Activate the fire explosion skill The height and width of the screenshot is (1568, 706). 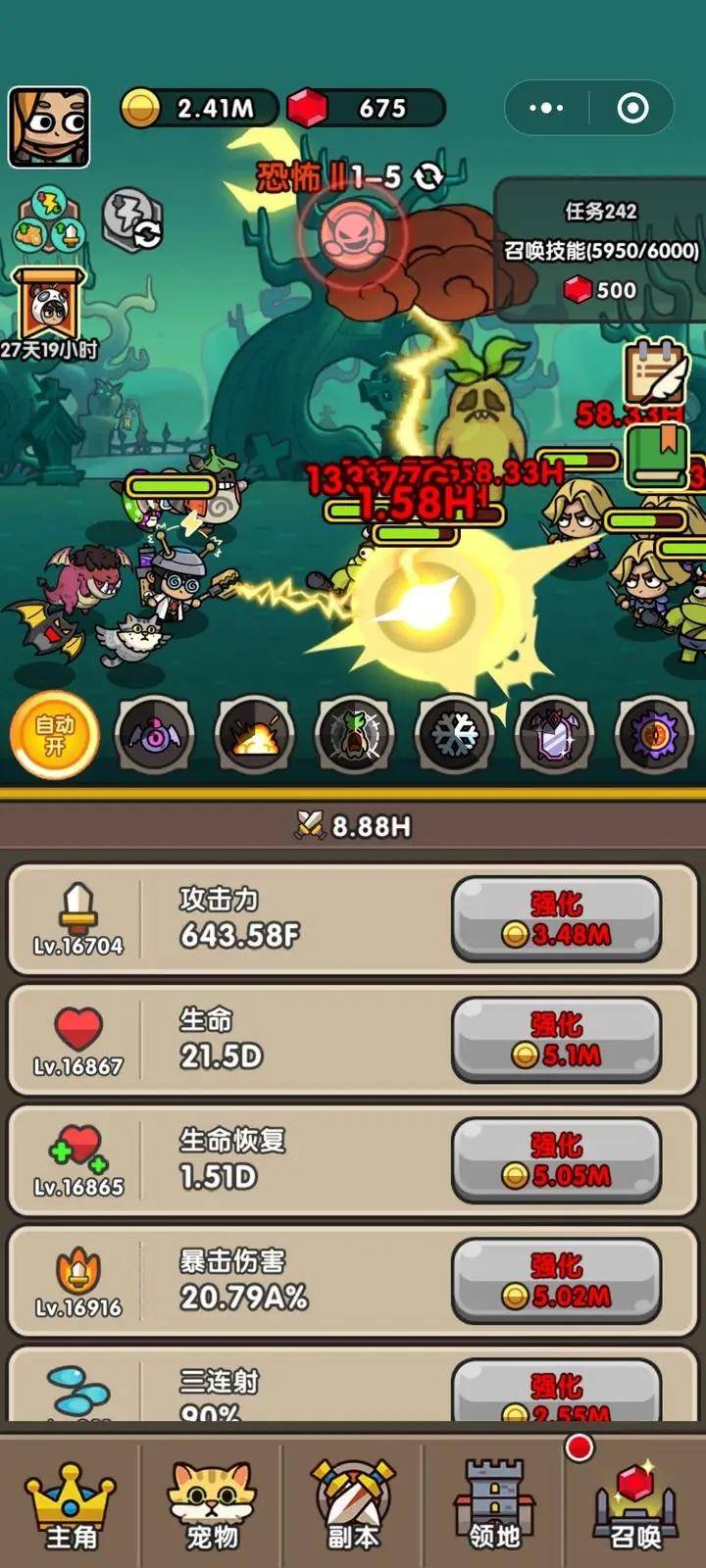254,734
